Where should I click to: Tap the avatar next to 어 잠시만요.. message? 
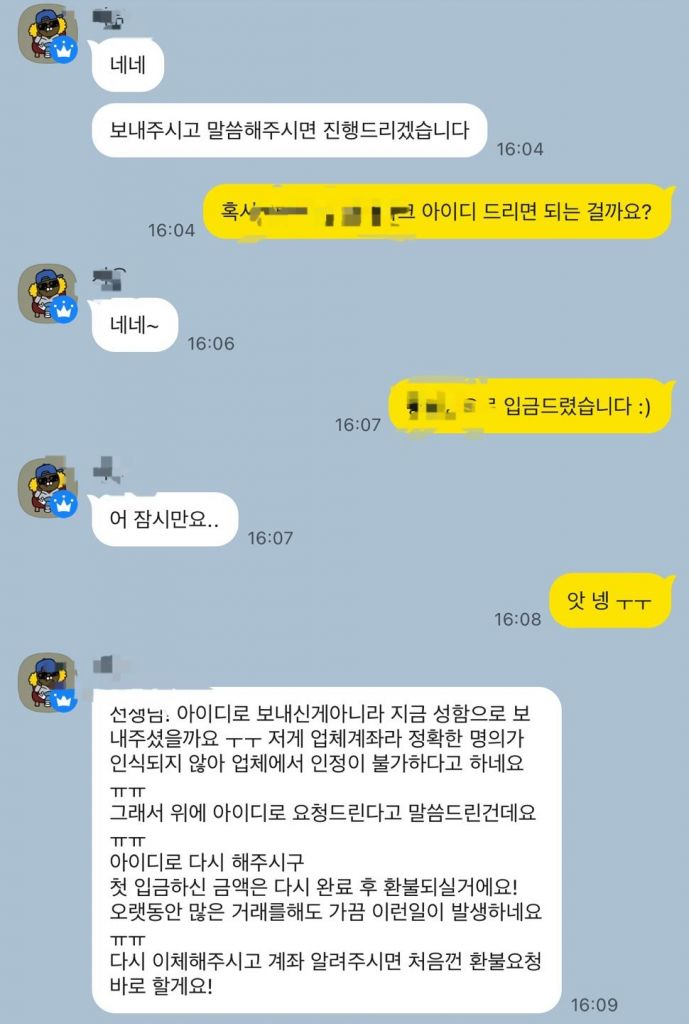coord(47,488)
